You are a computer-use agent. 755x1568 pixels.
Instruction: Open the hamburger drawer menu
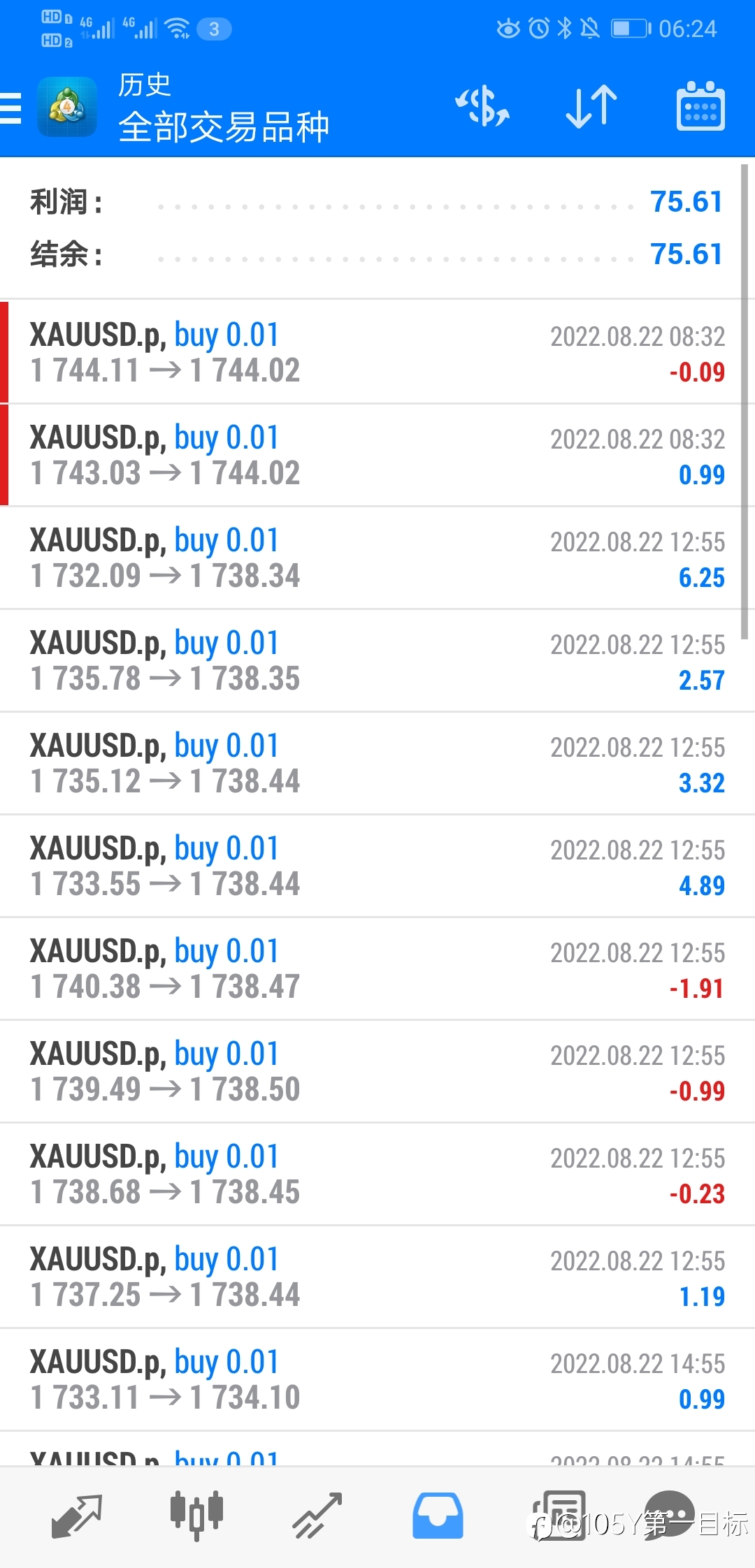click(x=10, y=108)
